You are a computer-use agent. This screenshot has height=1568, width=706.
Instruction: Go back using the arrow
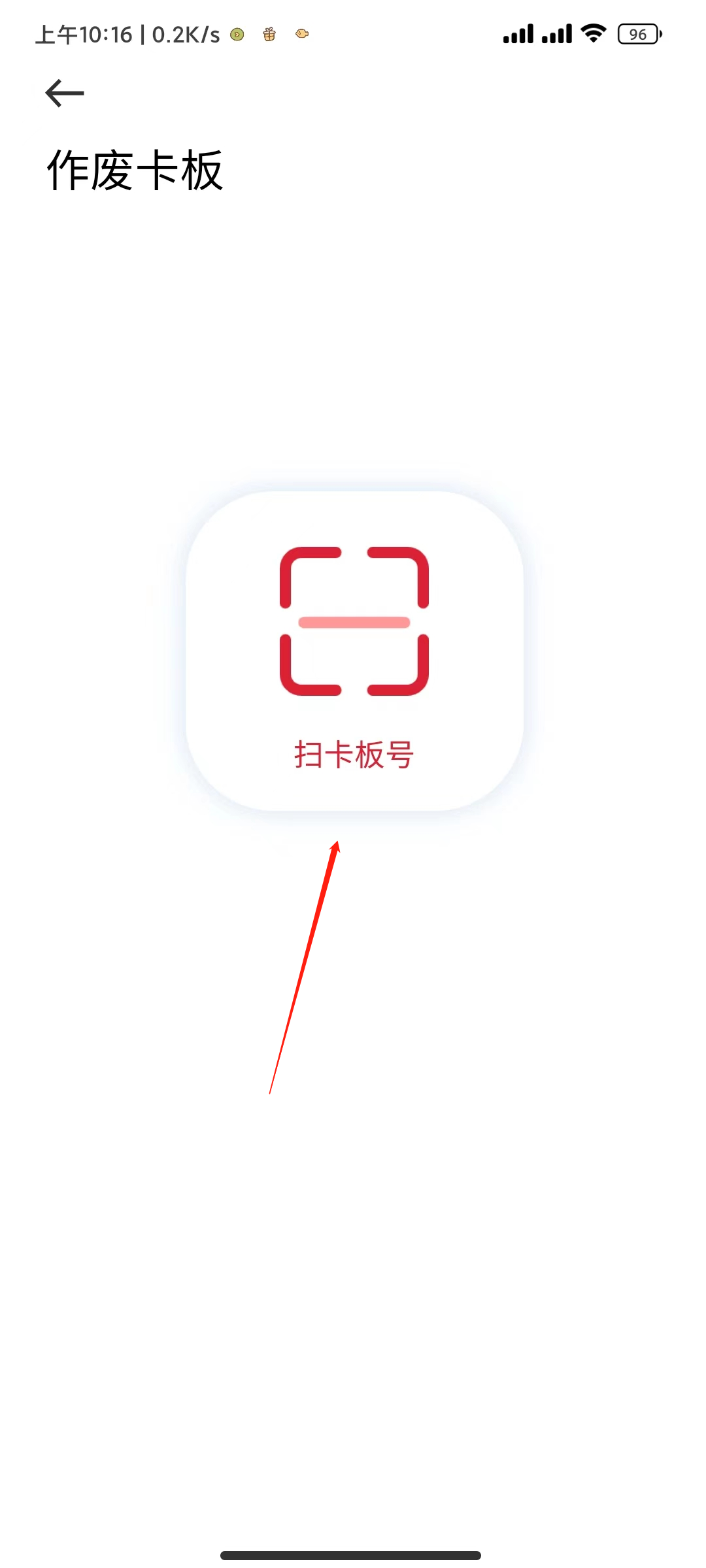click(64, 93)
